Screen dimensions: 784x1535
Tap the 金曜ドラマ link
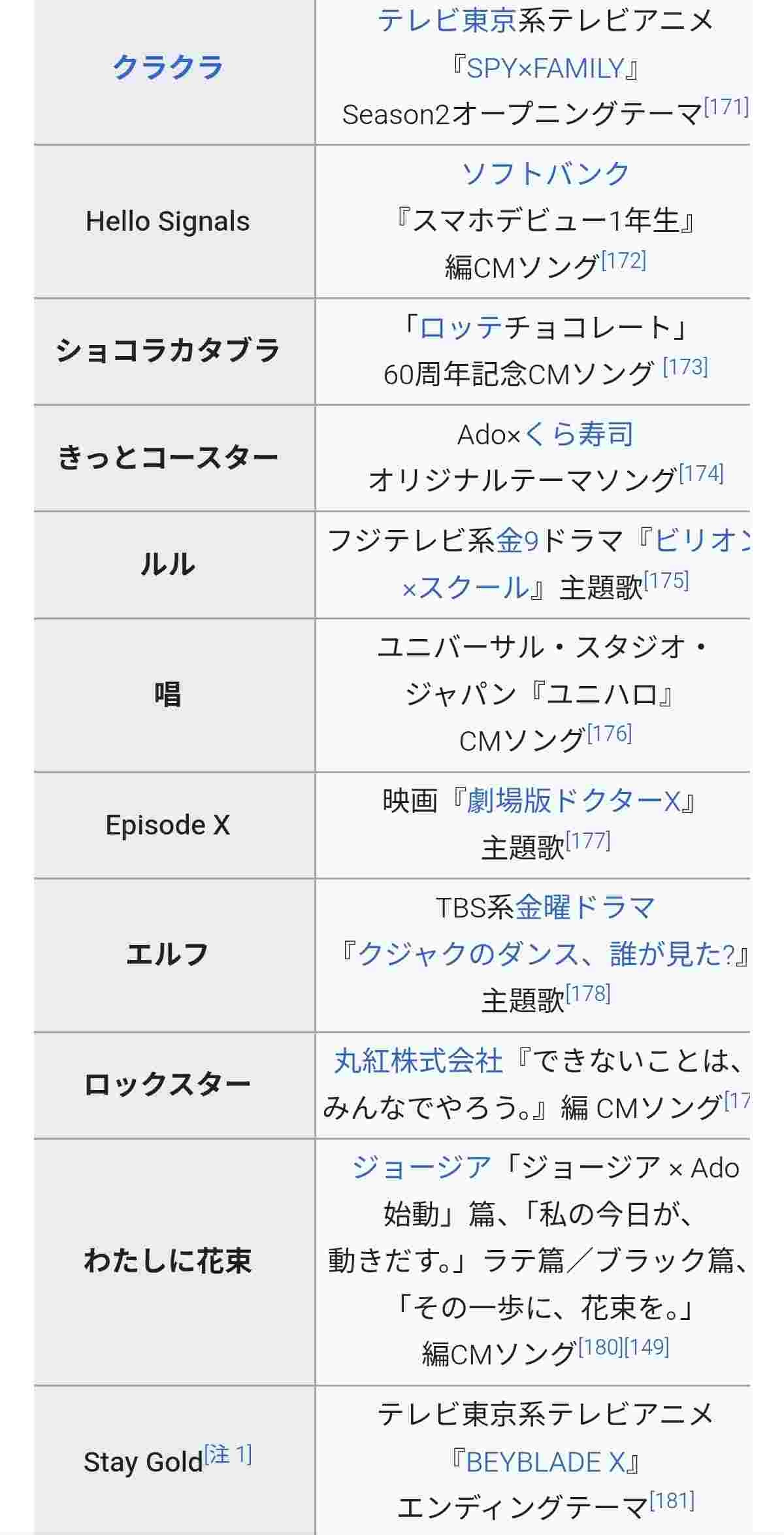click(x=585, y=908)
